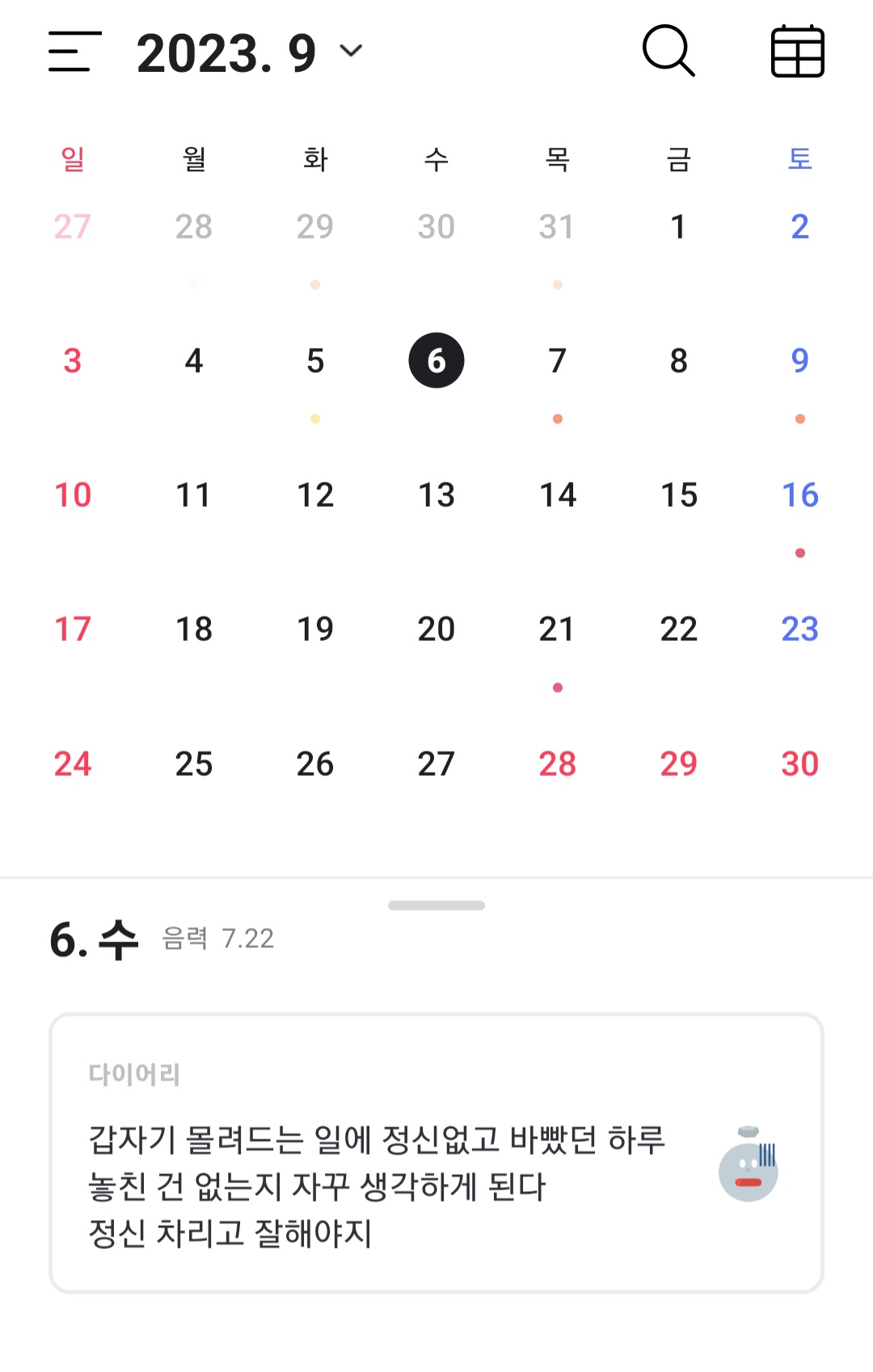Select Friday September 1
The width and height of the screenshot is (873, 1372).
coord(678,227)
